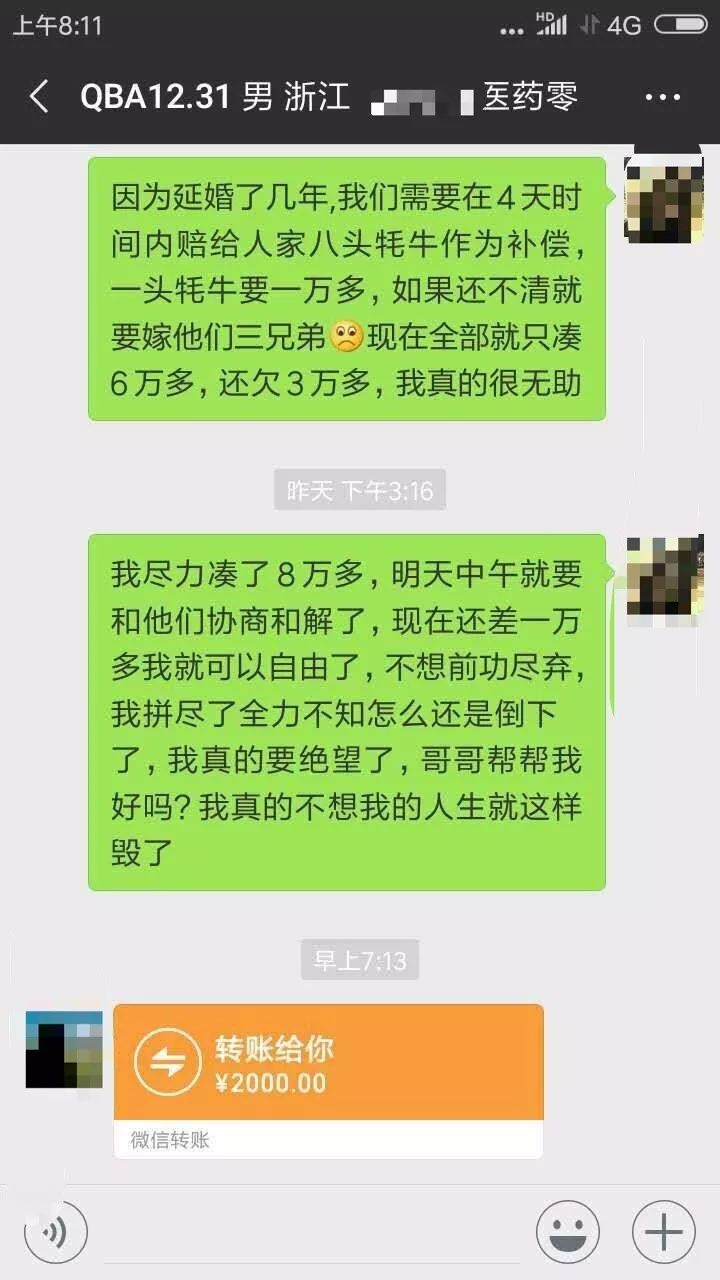
Task: Open the emoji sticker panel
Action: (x=568, y=1233)
